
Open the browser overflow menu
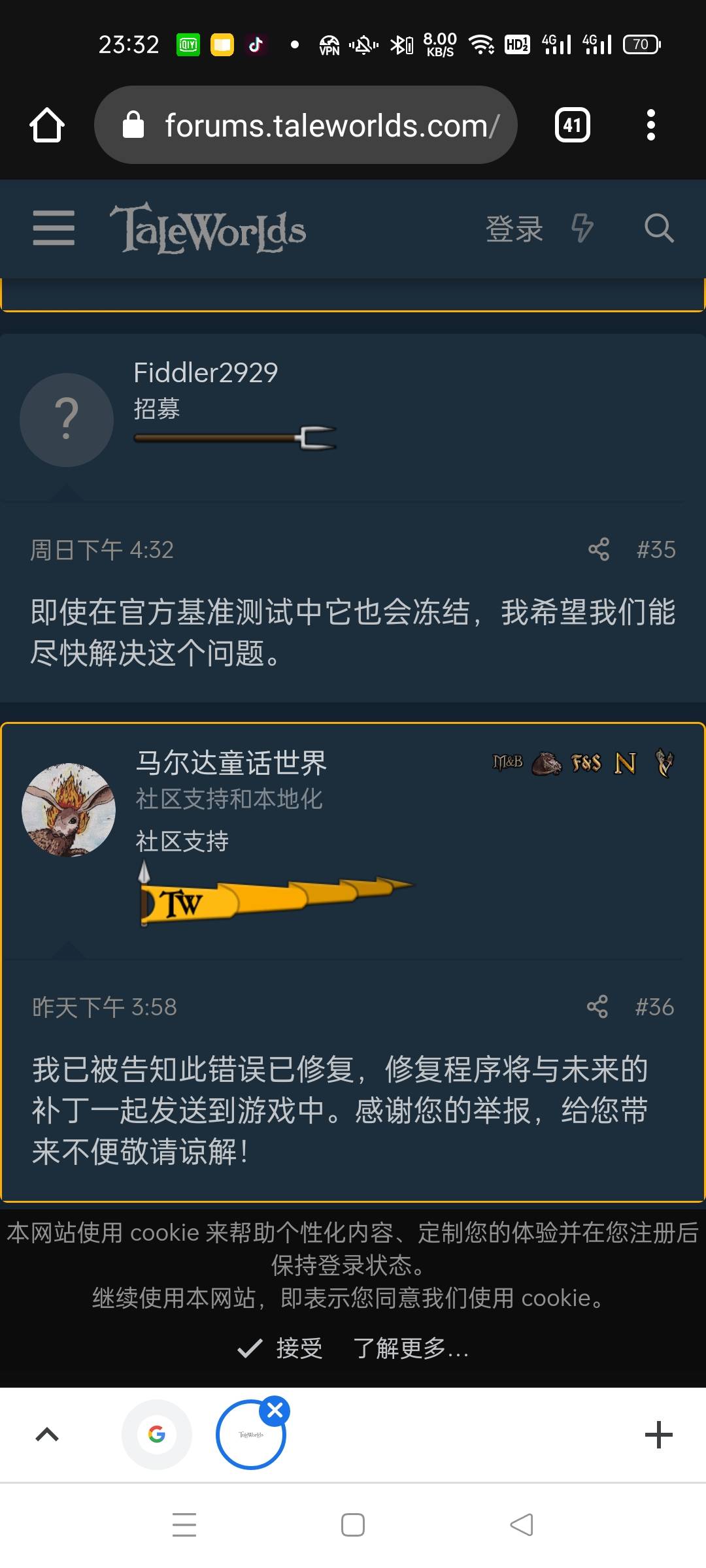[650, 125]
